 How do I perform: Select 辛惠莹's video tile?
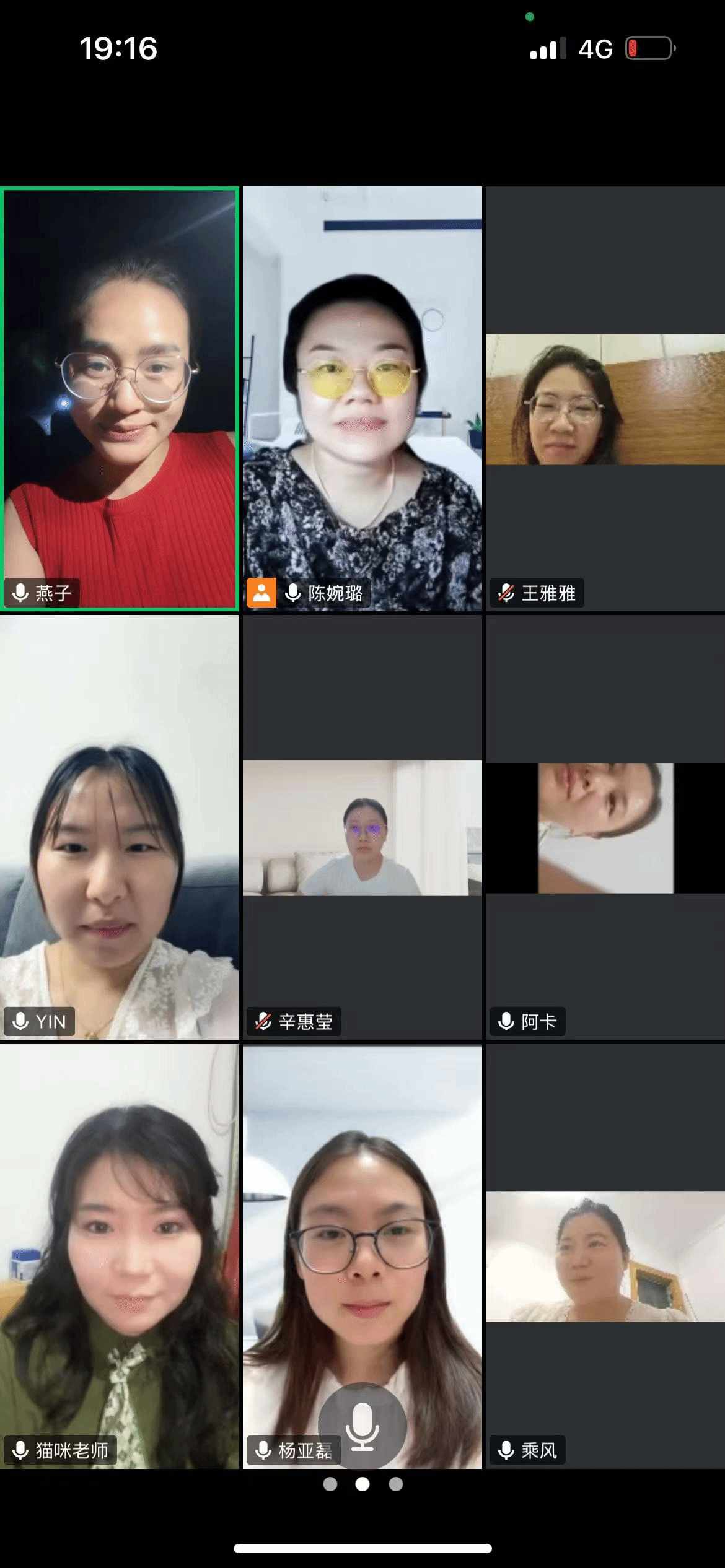(362, 827)
